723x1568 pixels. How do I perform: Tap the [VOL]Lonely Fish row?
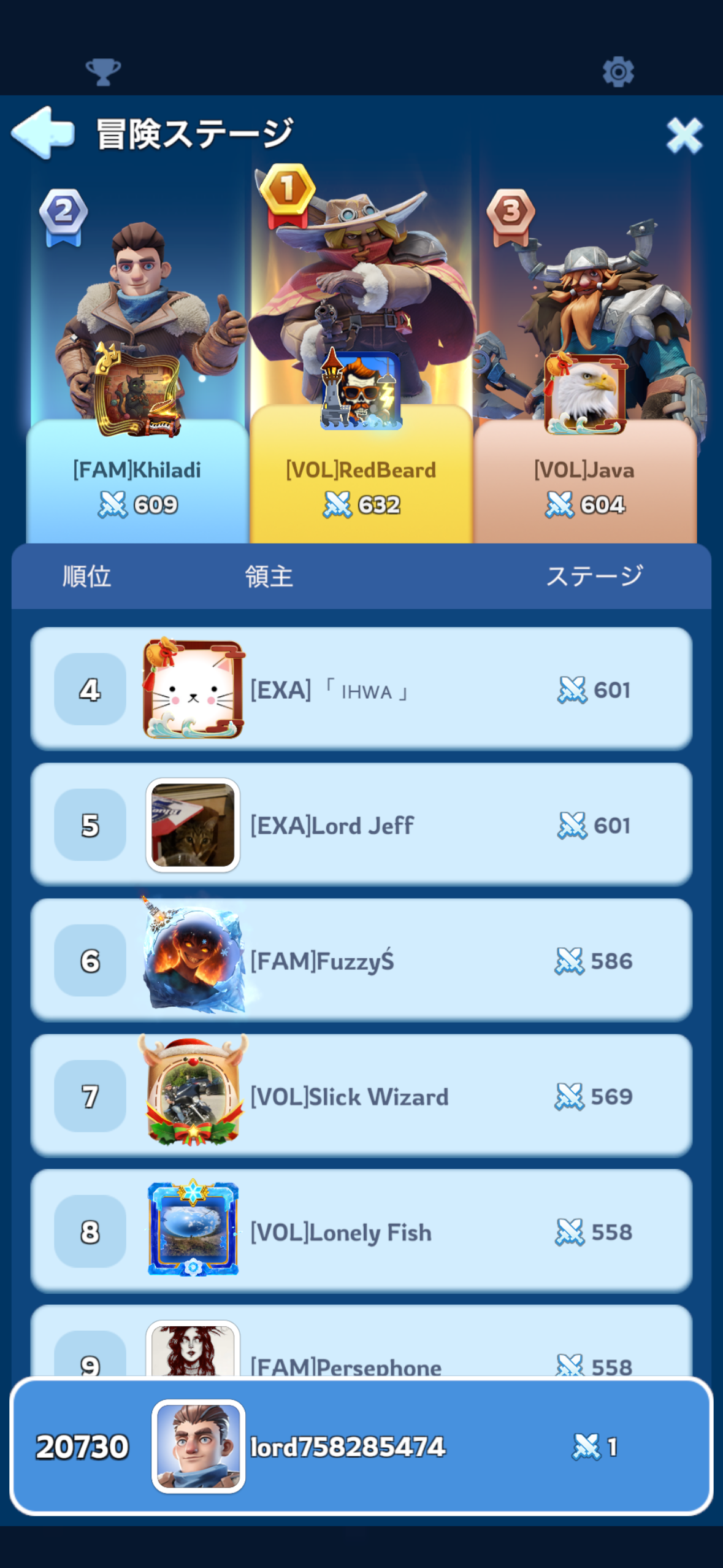coord(361,1231)
